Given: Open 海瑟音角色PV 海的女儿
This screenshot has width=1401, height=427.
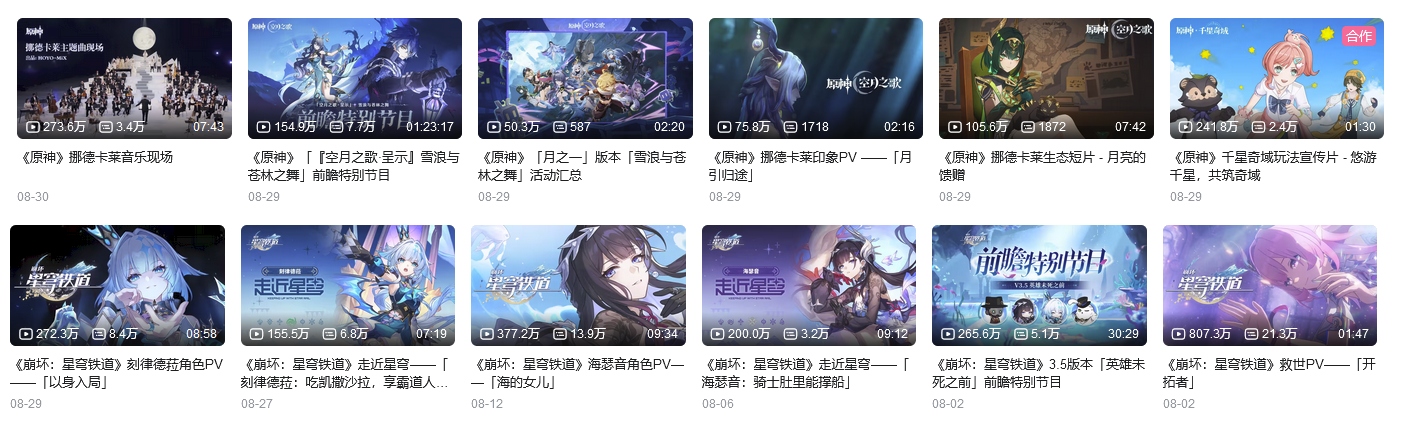Looking at the screenshot, I should 578,285.
